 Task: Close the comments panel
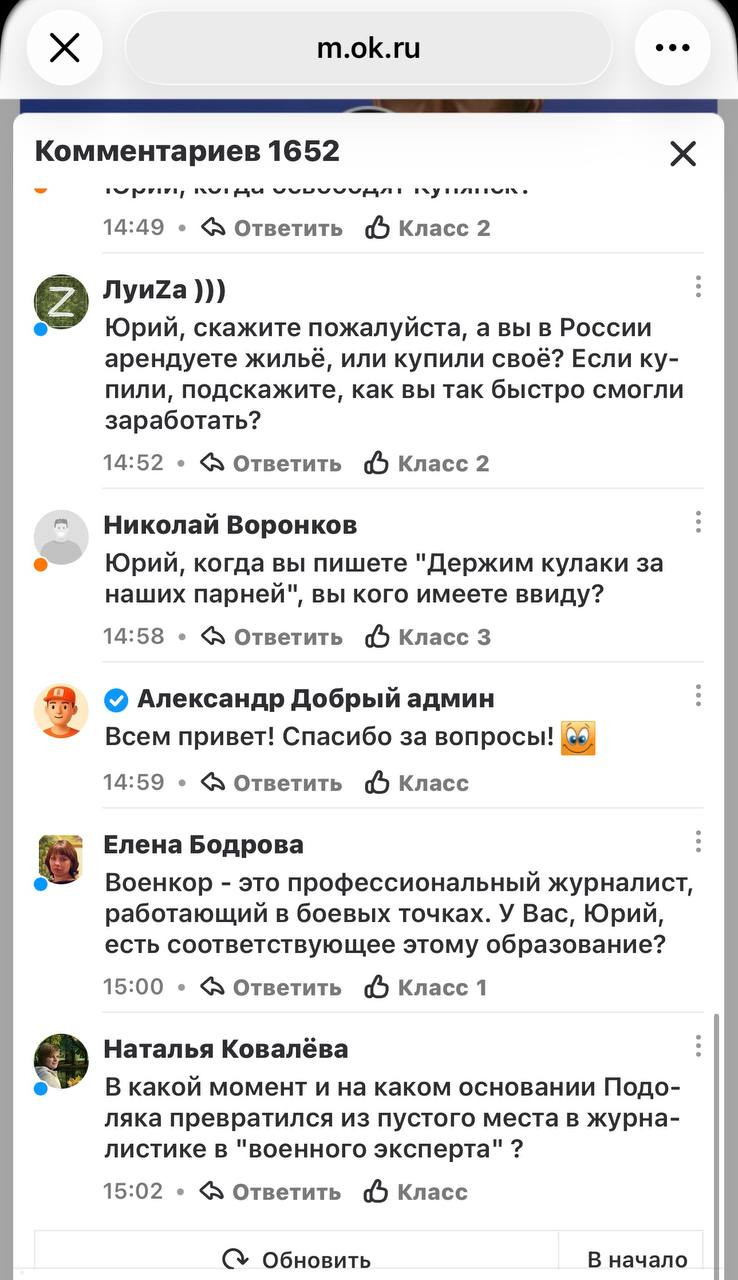683,154
